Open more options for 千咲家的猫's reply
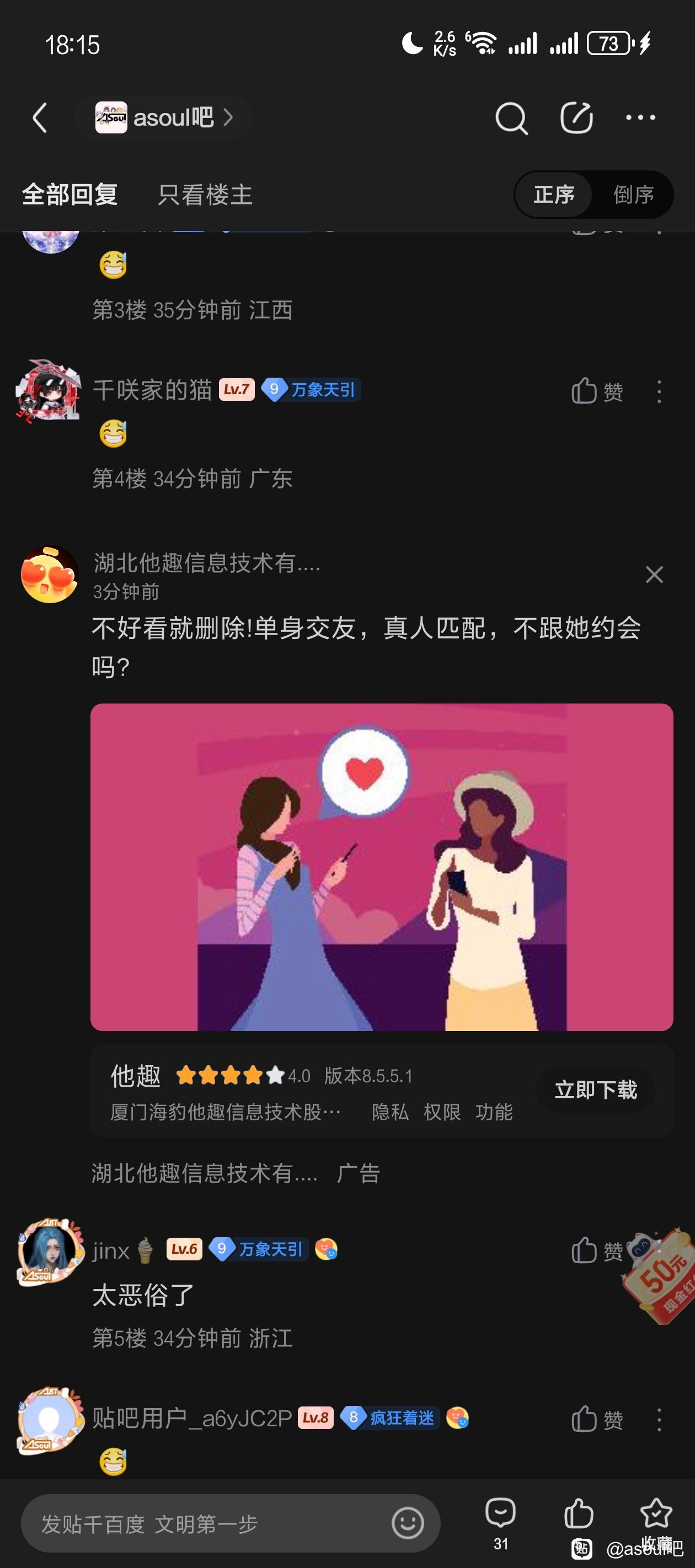Image resolution: width=695 pixels, height=1568 pixels. (659, 391)
